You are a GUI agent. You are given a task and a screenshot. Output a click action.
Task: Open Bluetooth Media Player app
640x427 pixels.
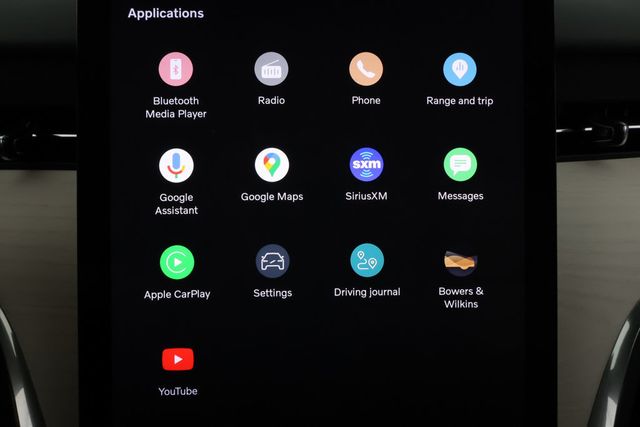(176, 70)
